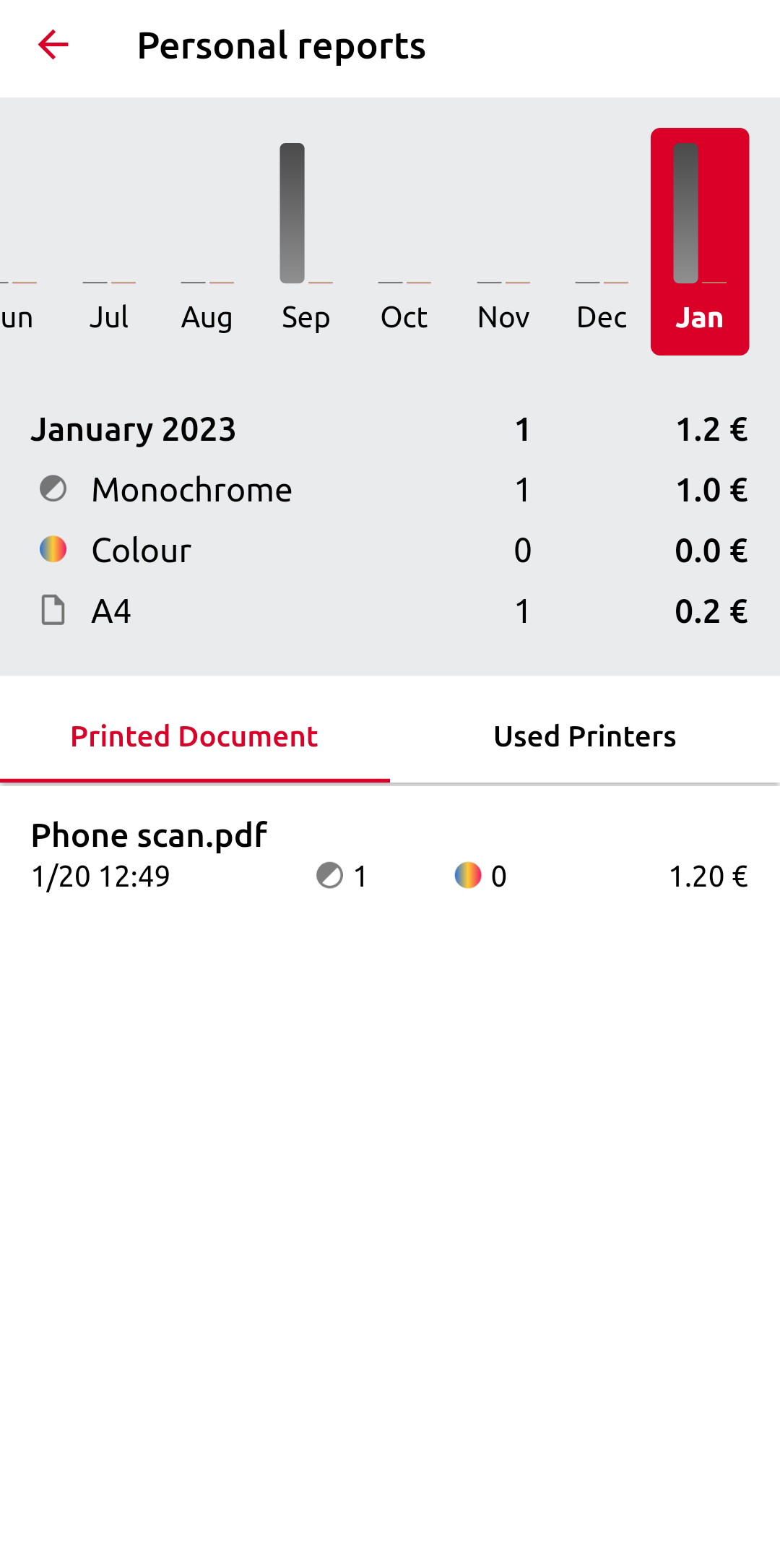Click the monochrome icon beside Phone scan.pdf
The image size is (780, 1568).
[x=329, y=876]
